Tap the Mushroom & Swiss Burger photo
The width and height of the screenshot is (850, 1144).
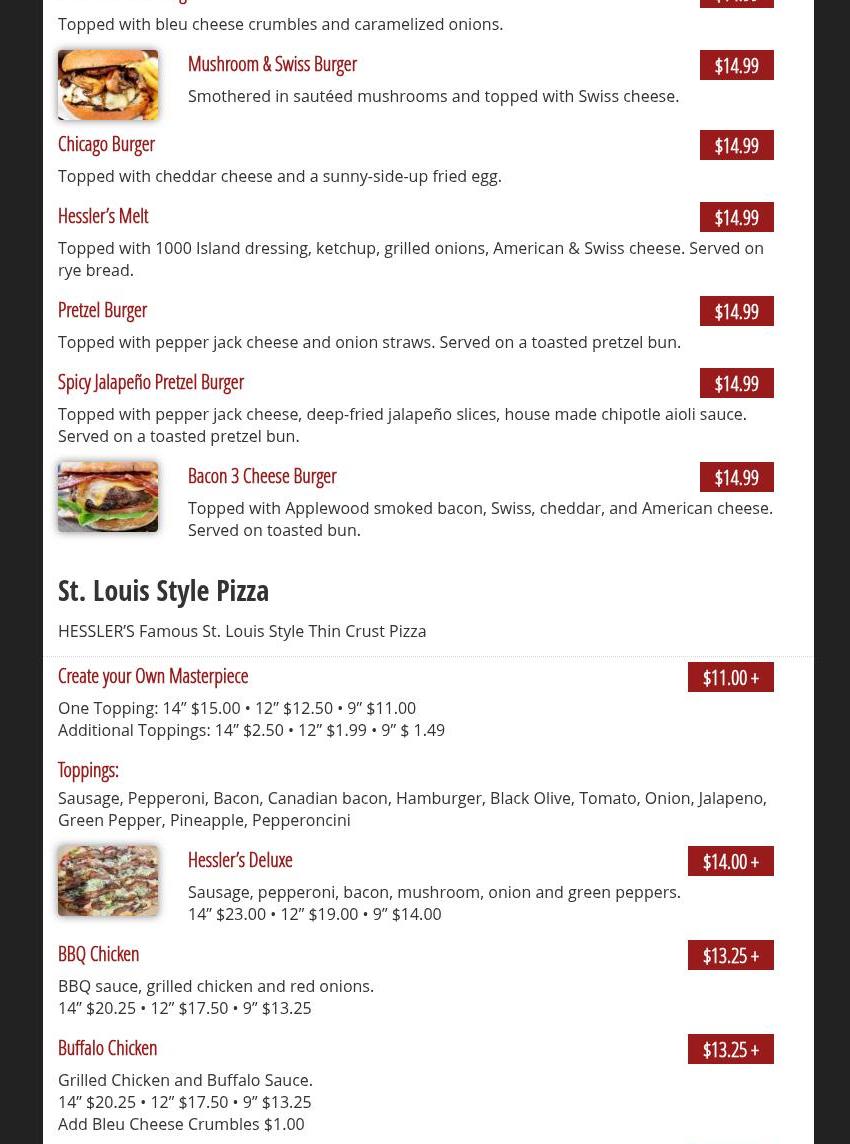(x=108, y=85)
